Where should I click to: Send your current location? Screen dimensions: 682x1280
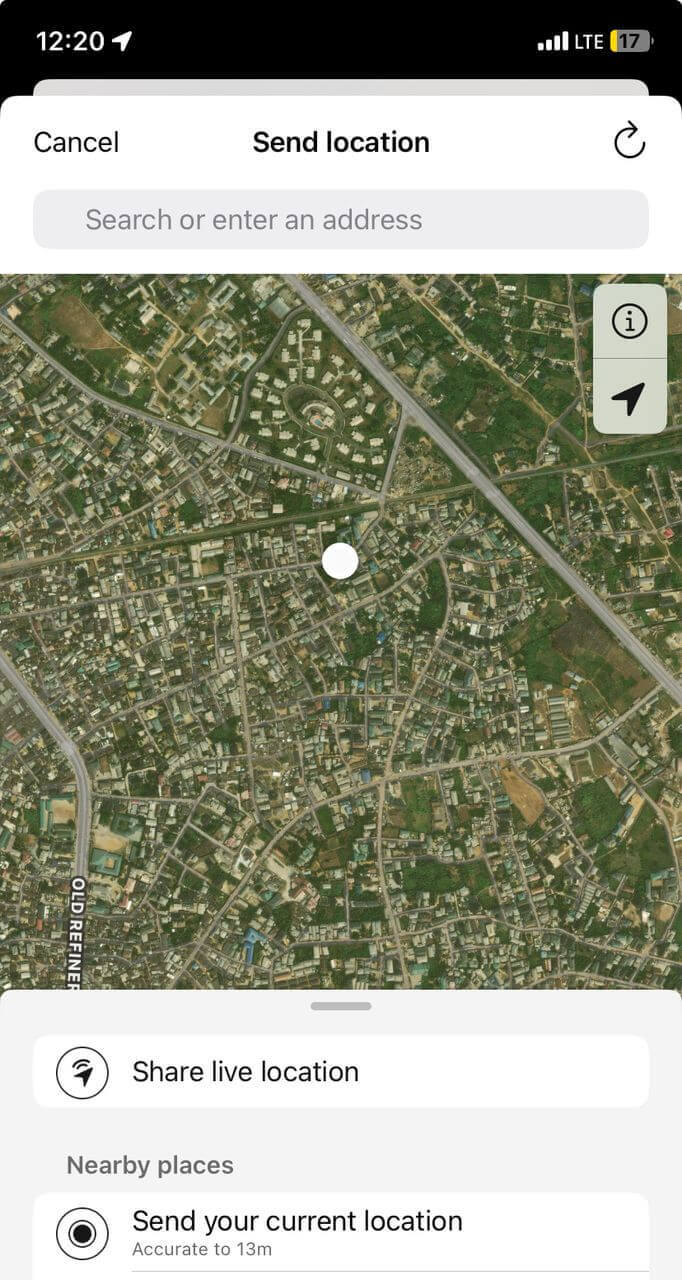click(x=340, y=1230)
